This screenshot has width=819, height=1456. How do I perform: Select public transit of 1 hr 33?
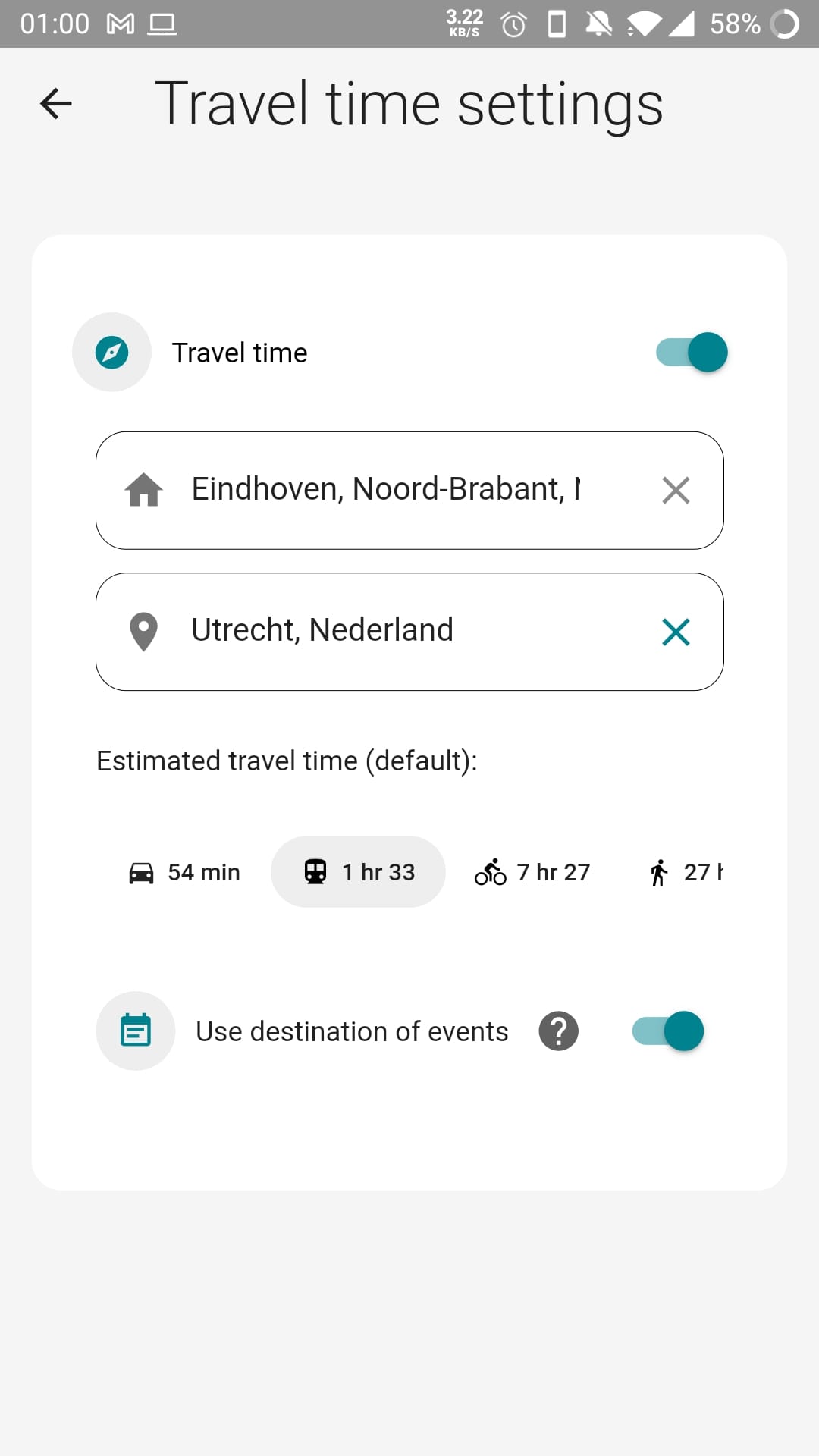coord(359,872)
